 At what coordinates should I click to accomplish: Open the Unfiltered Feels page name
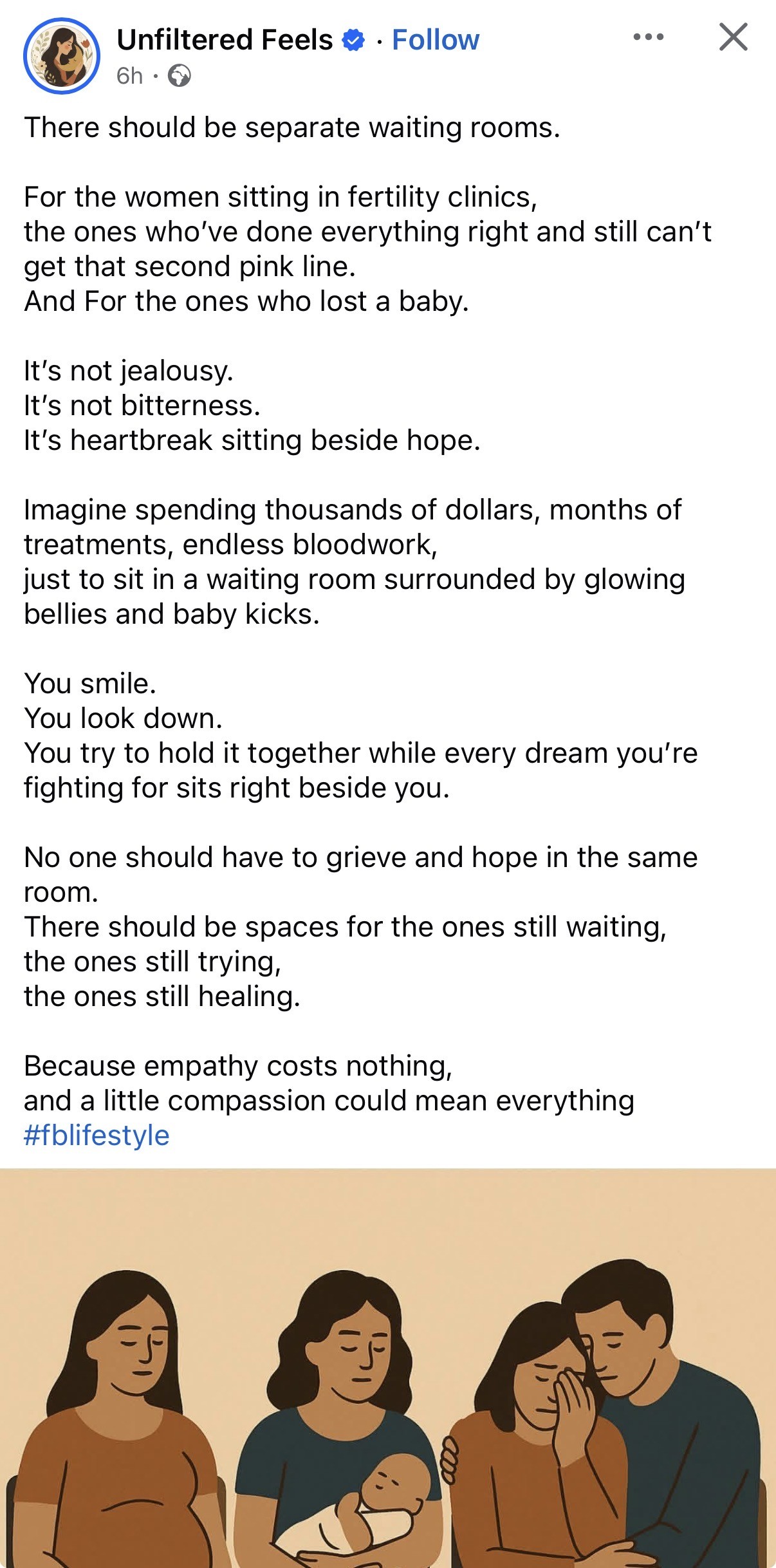point(225,40)
